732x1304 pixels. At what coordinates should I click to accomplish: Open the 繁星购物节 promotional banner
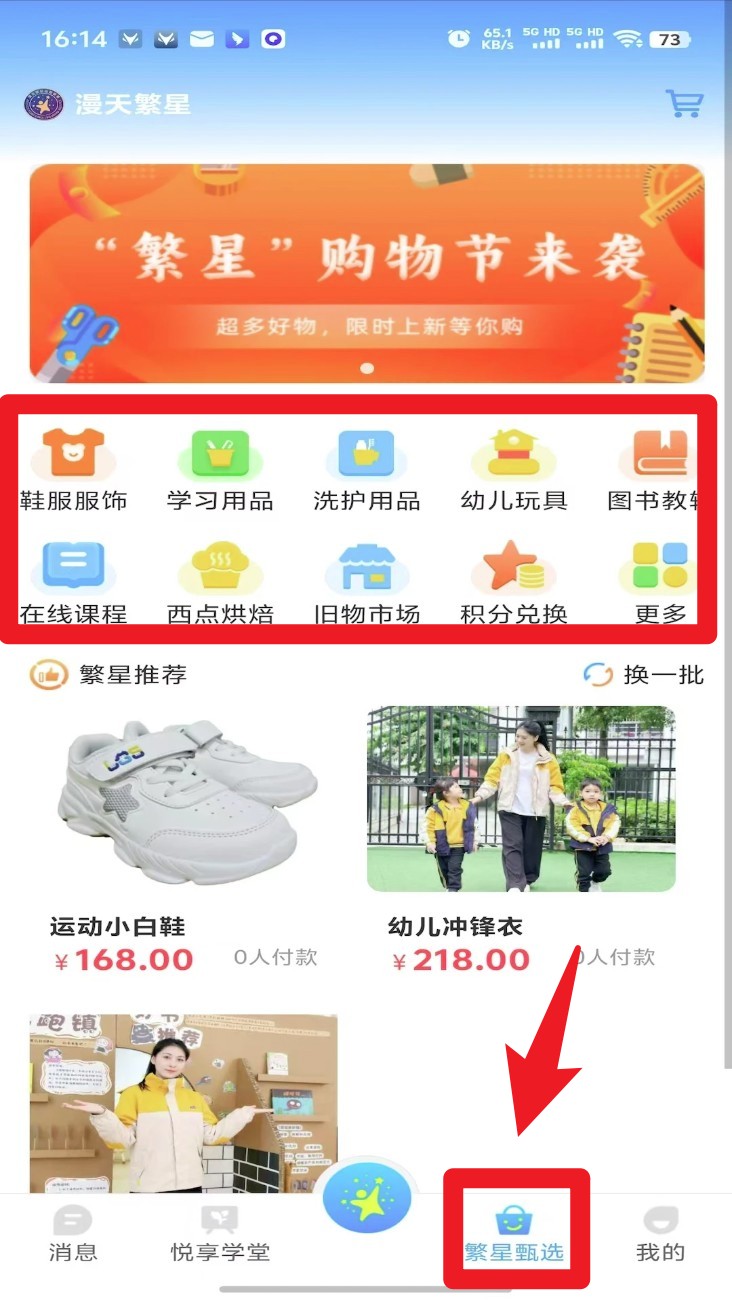[366, 273]
